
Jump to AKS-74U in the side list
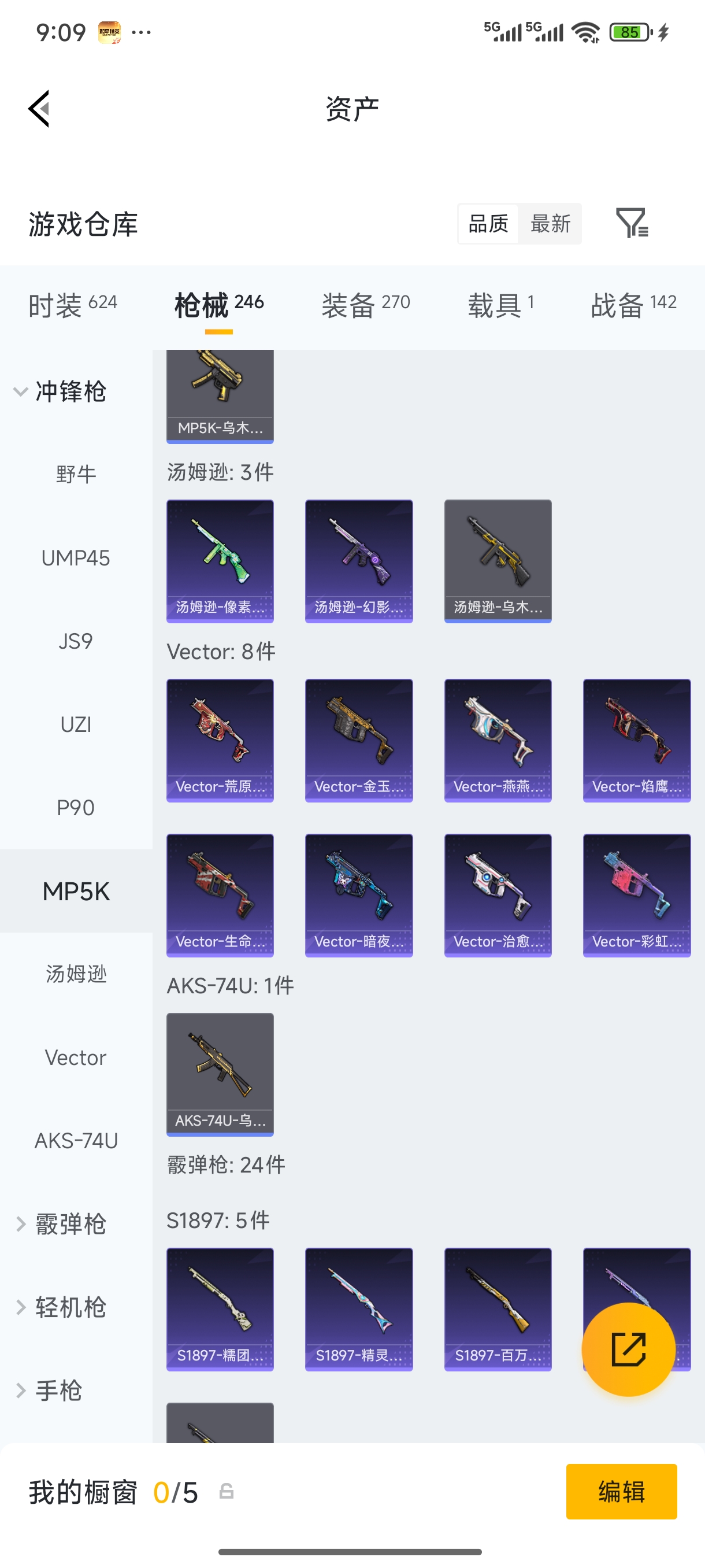(76, 1140)
